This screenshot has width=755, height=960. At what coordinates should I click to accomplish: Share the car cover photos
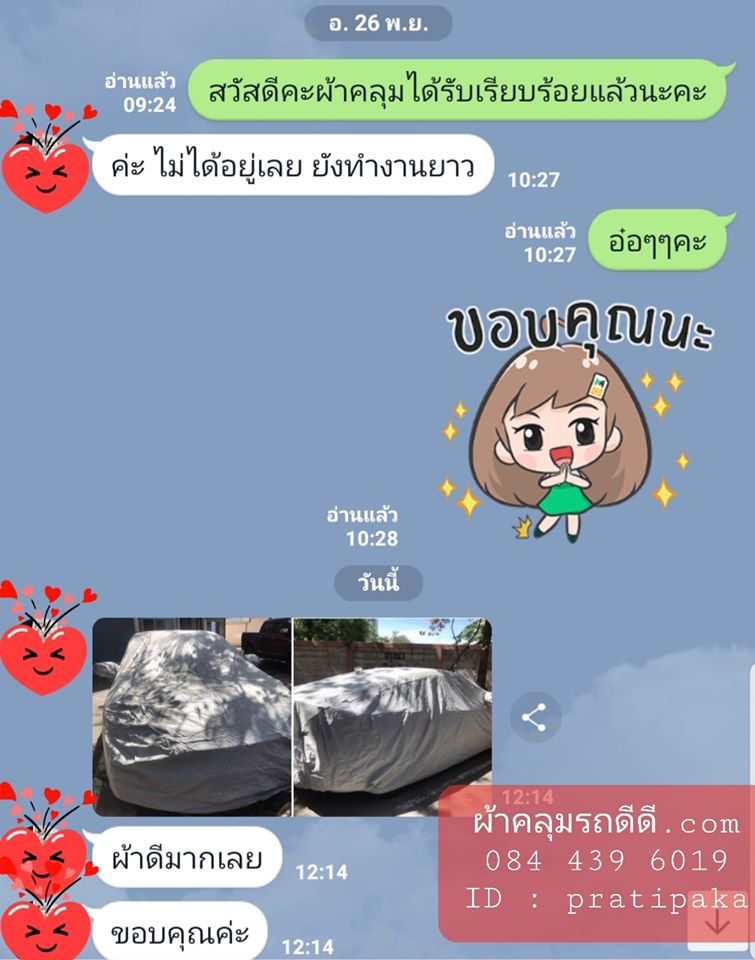coord(534,717)
